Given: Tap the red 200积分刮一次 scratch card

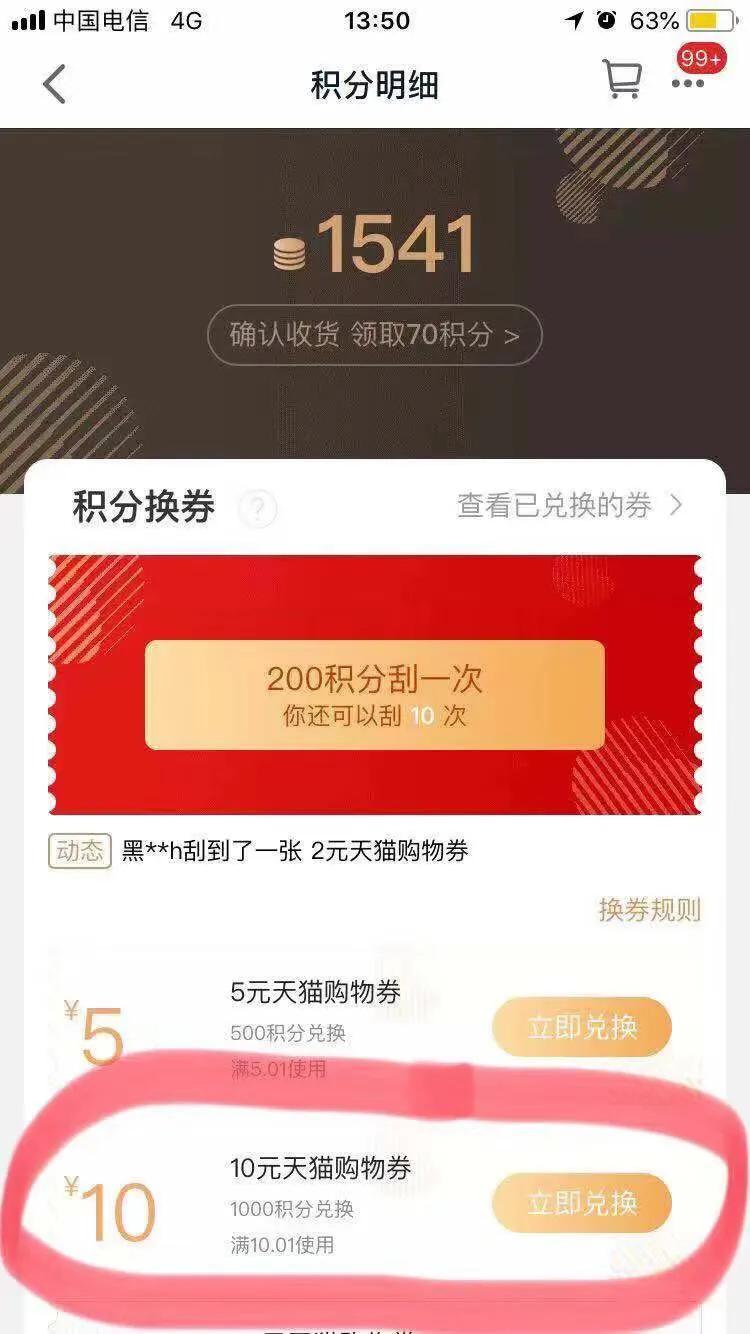Looking at the screenshot, I should [x=374, y=685].
